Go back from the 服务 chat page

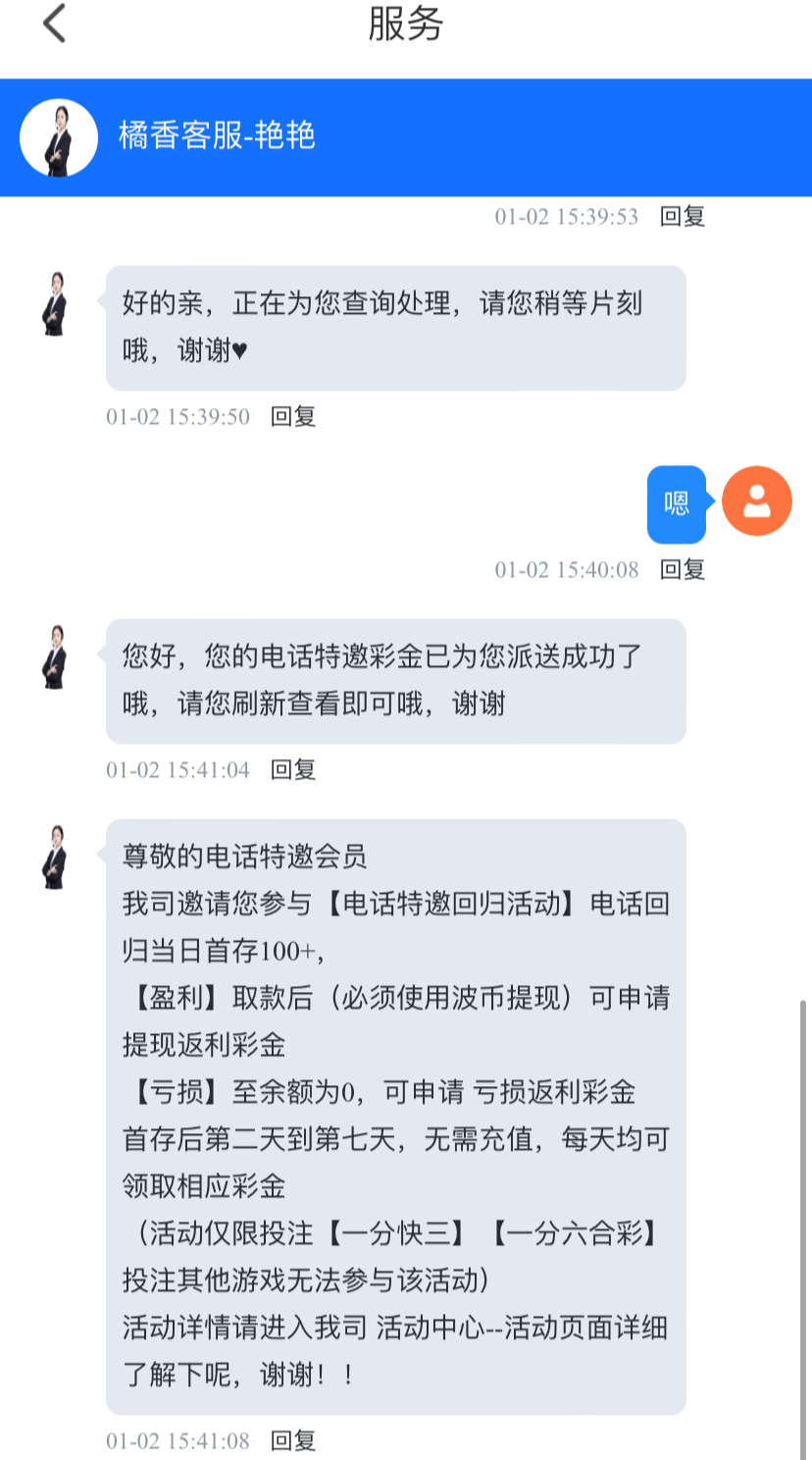point(55,24)
